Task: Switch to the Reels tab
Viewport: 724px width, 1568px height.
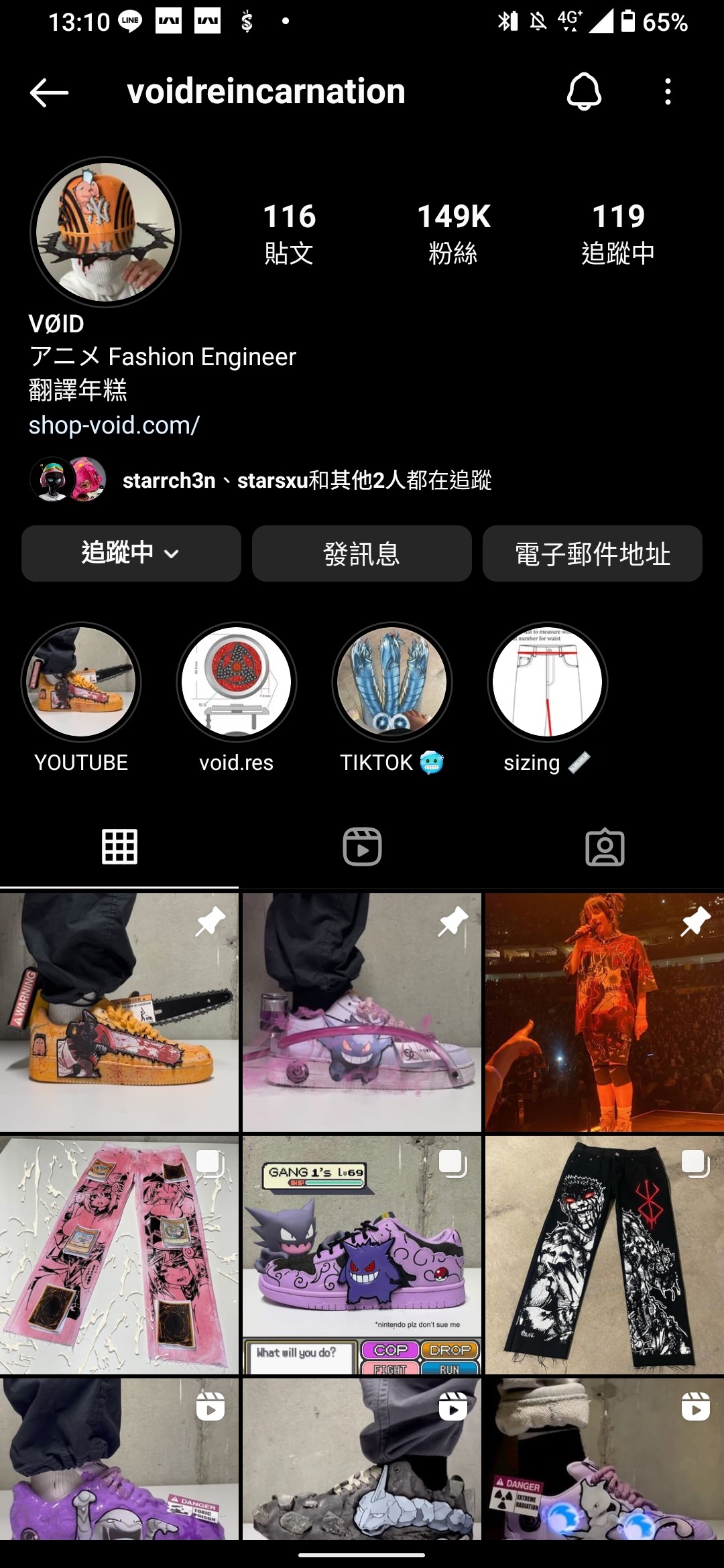Action: 362,846
